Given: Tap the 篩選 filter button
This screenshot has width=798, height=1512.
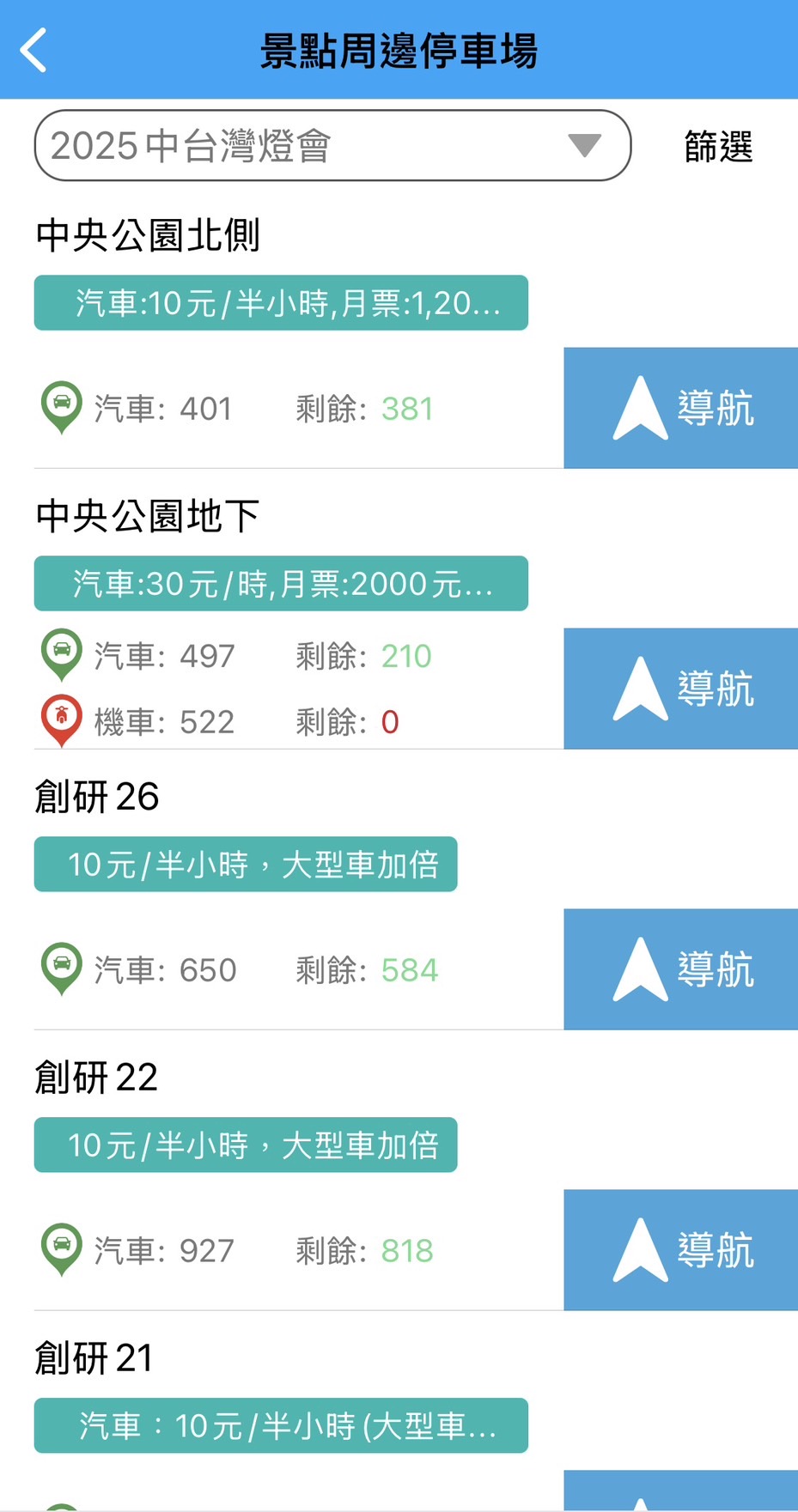Looking at the screenshot, I should point(718,146).
